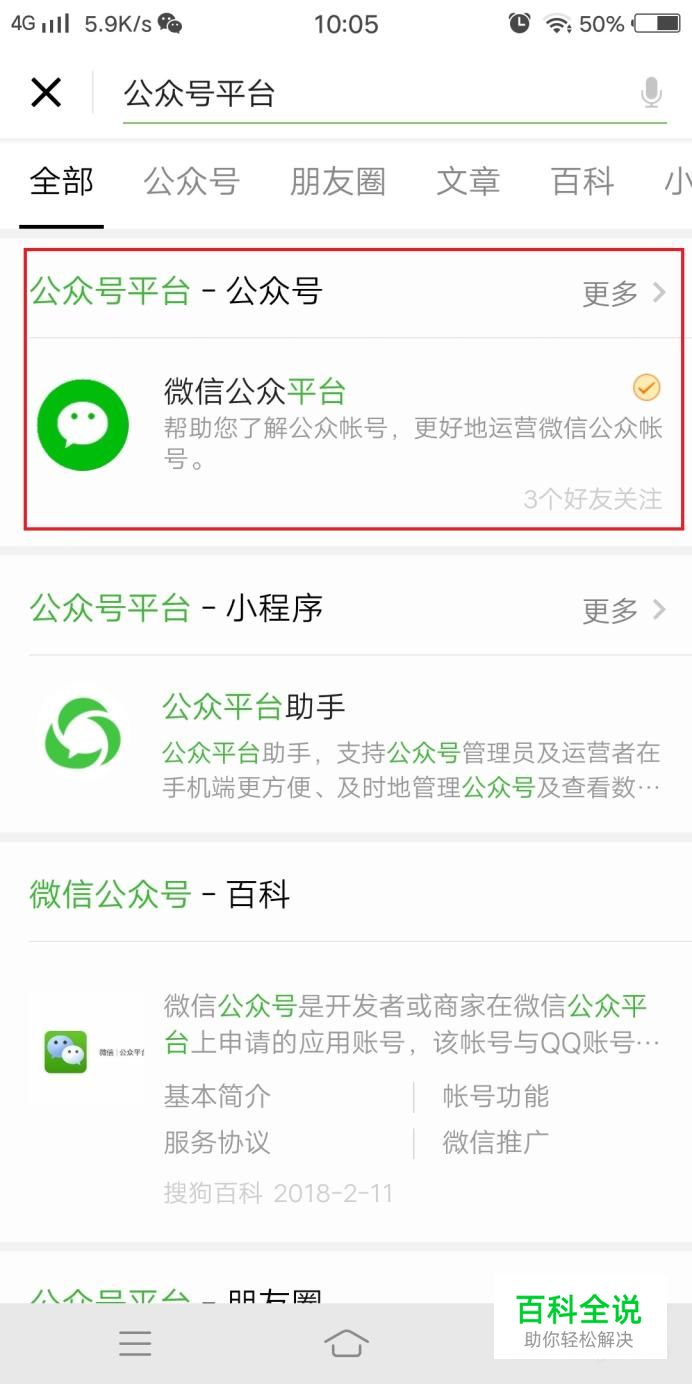The height and width of the screenshot is (1384, 692).
Task: View 更多 results for 公众号
Action: [623, 293]
